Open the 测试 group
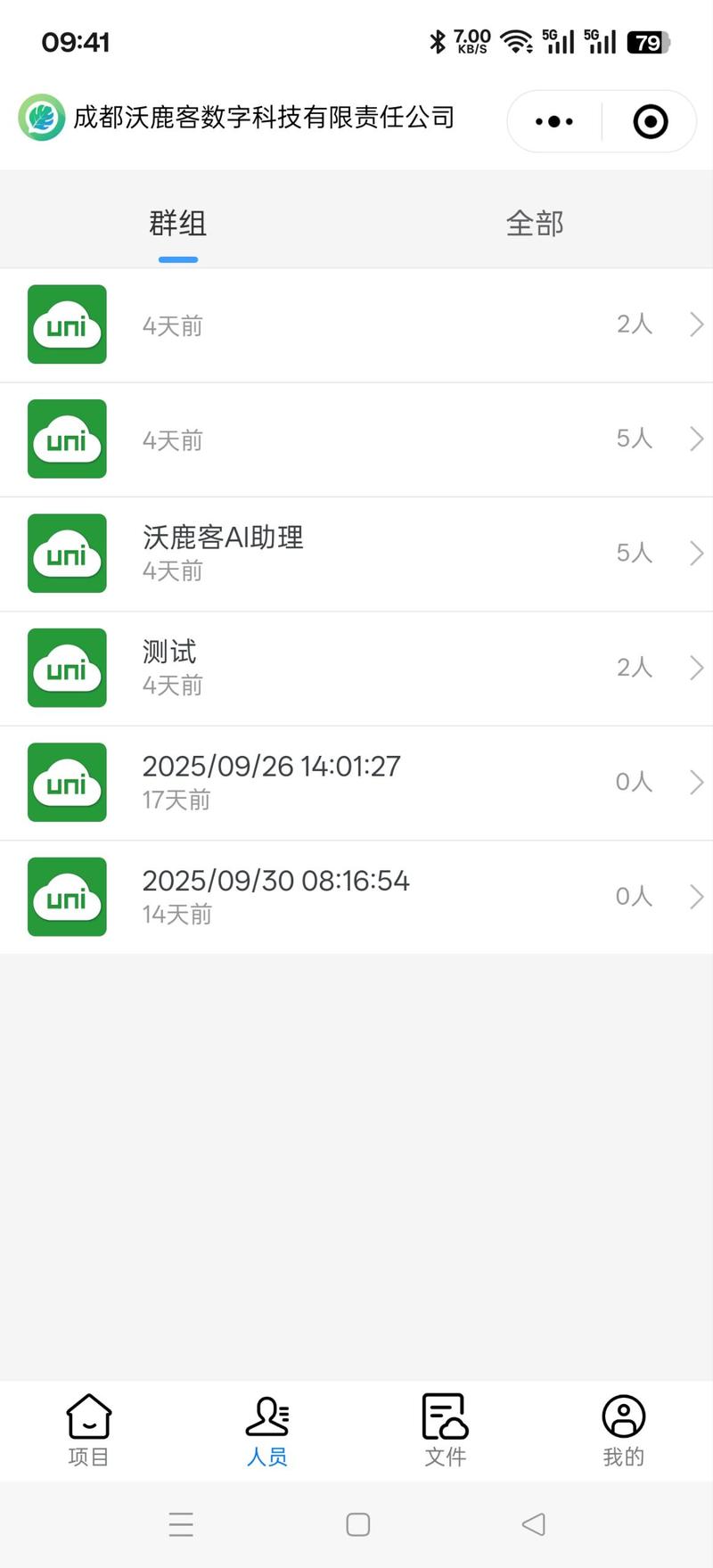The height and width of the screenshot is (1568, 713). coord(356,668)
